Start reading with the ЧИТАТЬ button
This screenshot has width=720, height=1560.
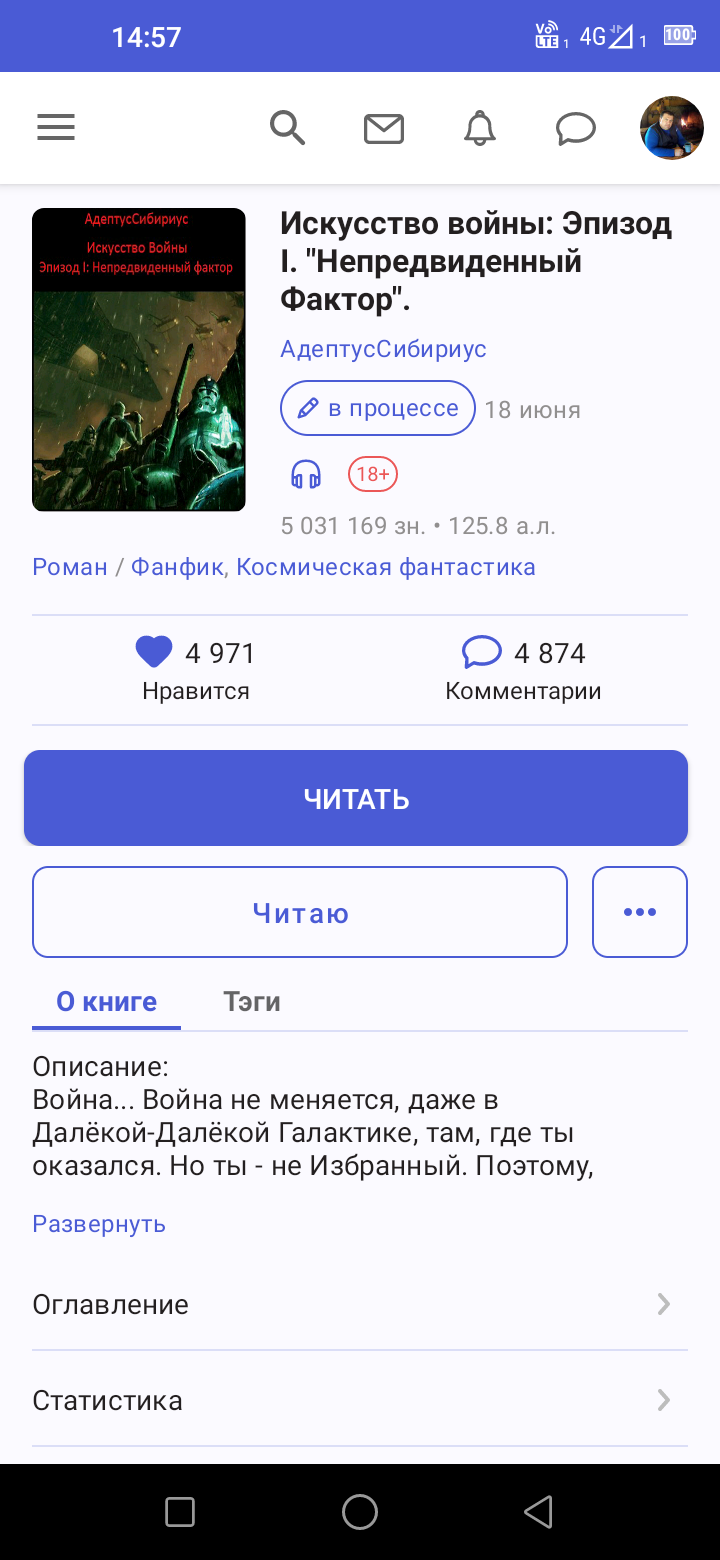pyautogui.click(x=356, y=798)
